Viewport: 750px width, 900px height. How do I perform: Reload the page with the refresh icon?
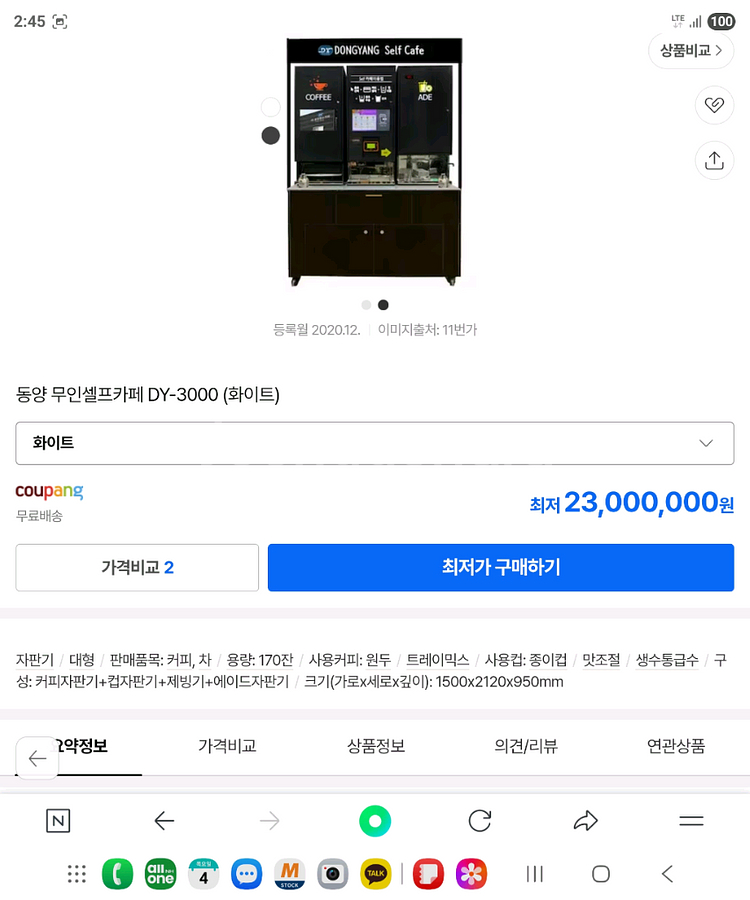[480, 821]
